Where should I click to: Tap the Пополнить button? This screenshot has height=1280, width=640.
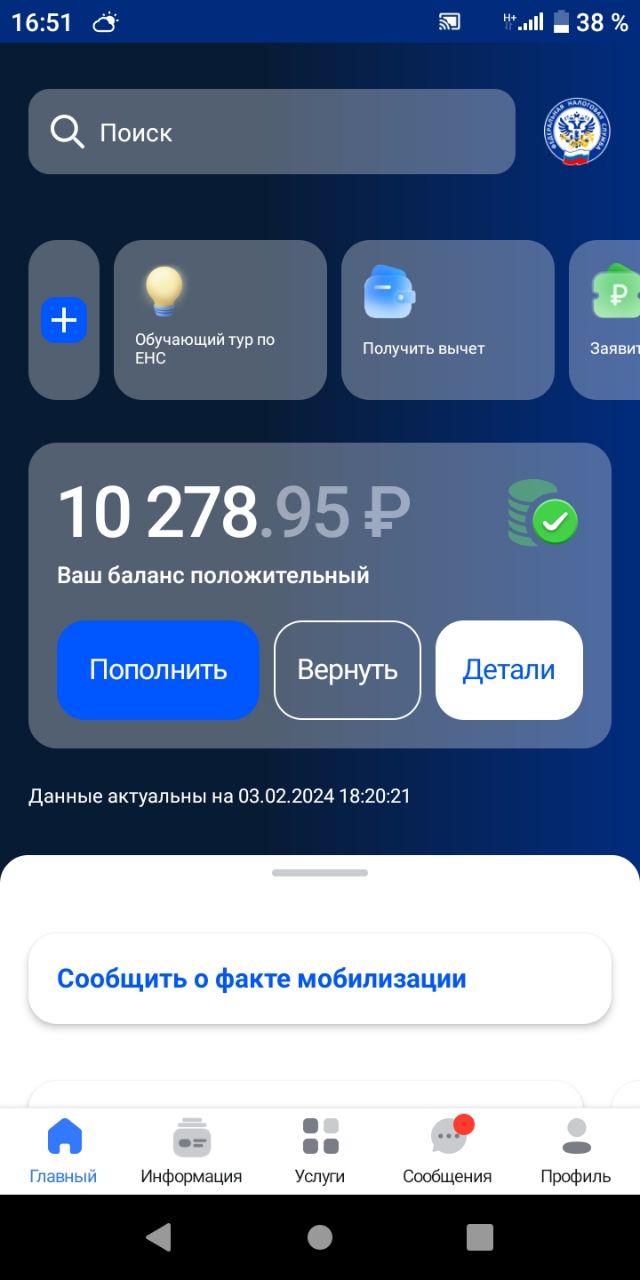point(158,670)
